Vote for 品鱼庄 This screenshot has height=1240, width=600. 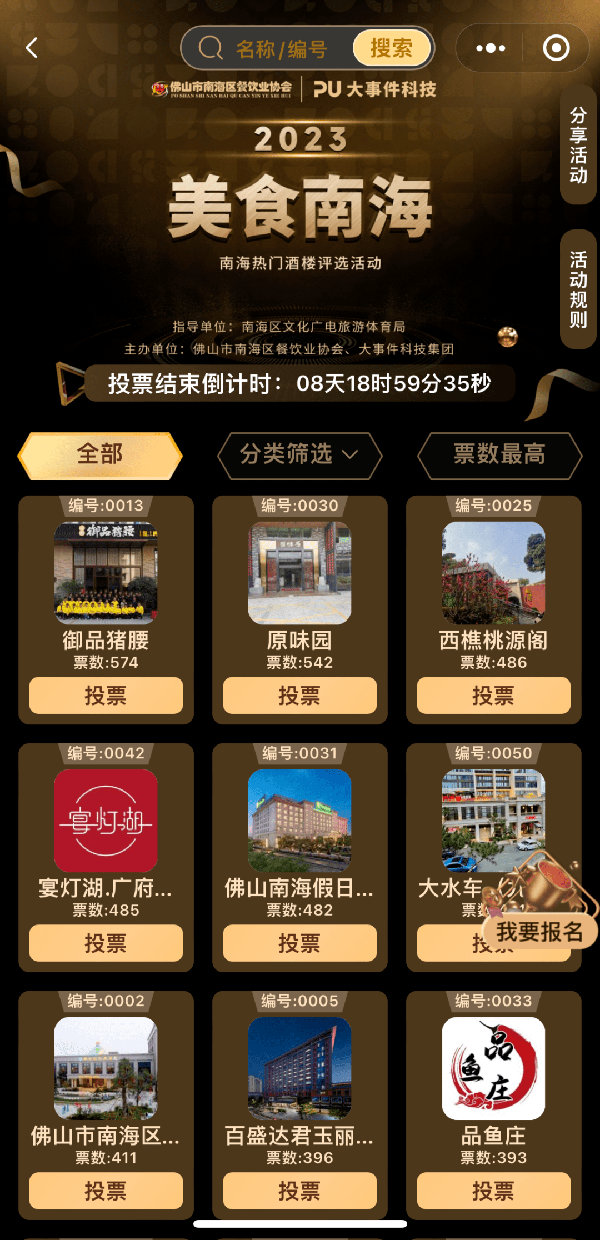click(x=493, y=1191)
